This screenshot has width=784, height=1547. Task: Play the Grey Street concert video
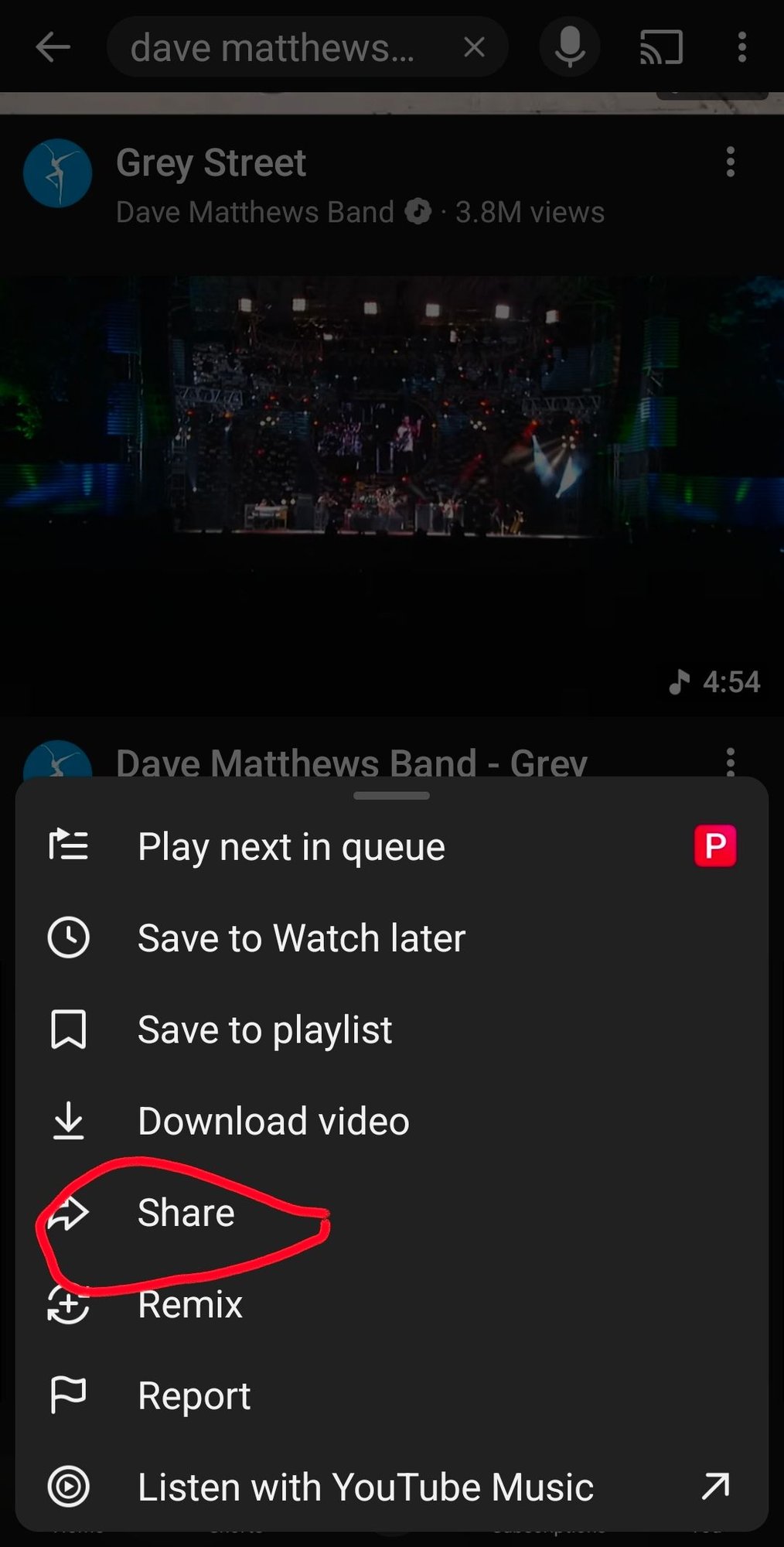pos(392,495)
